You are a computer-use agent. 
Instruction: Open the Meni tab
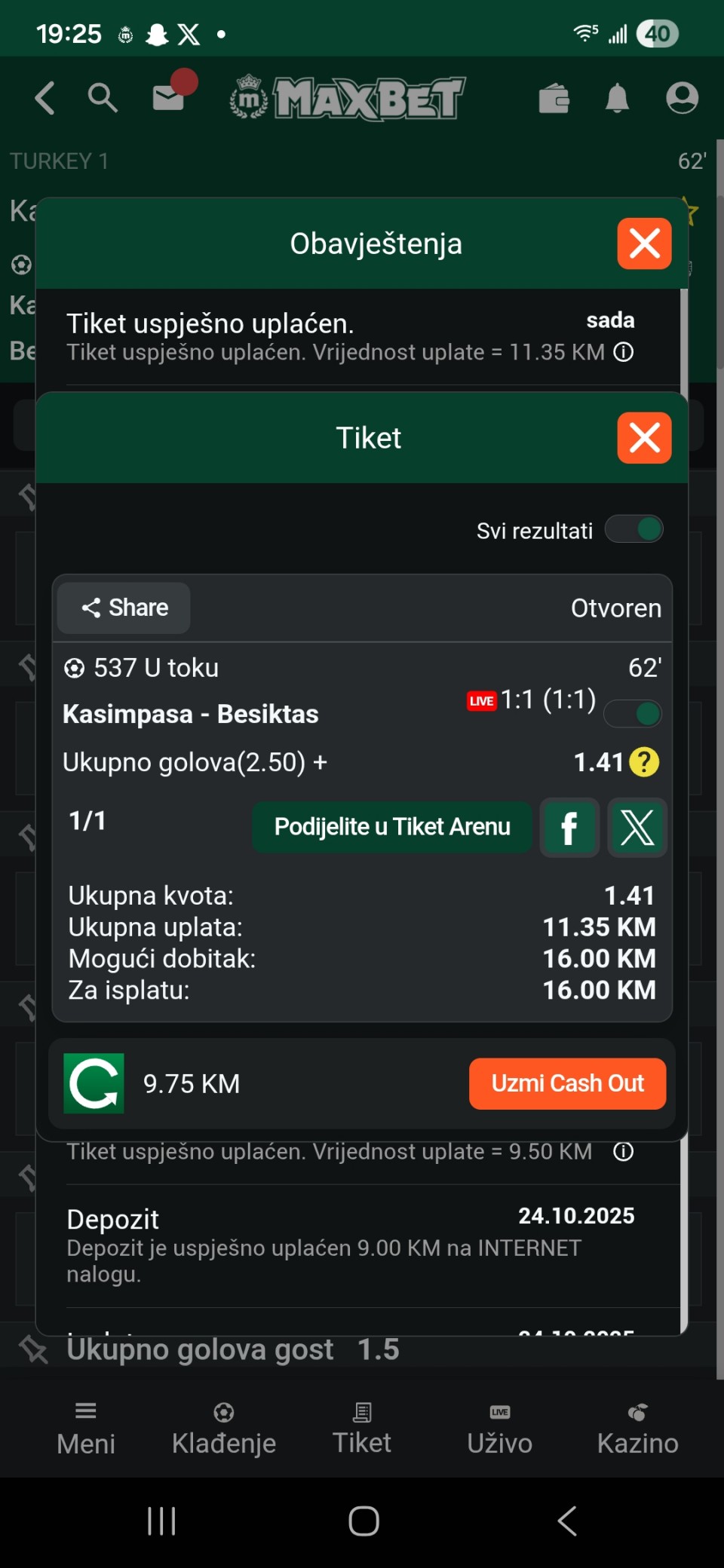[x=86, y=1429]
